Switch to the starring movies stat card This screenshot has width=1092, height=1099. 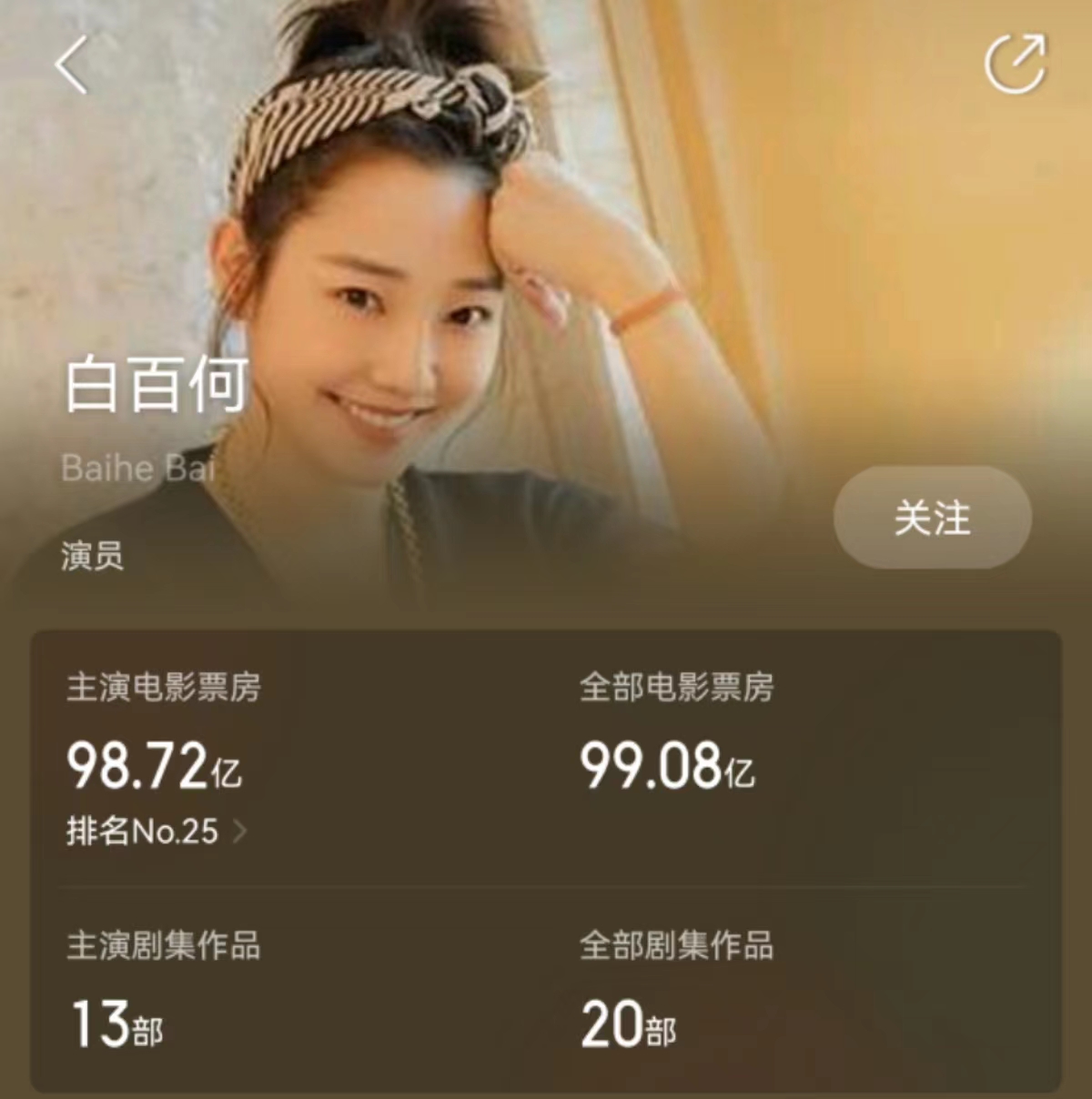(x=273, y=755)
